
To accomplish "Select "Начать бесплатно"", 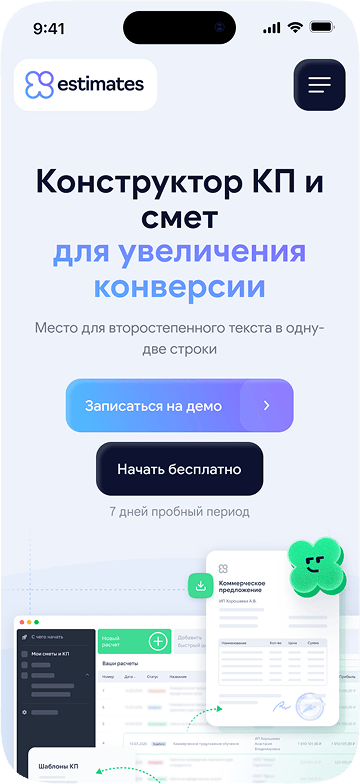I will tap(180, 469).
